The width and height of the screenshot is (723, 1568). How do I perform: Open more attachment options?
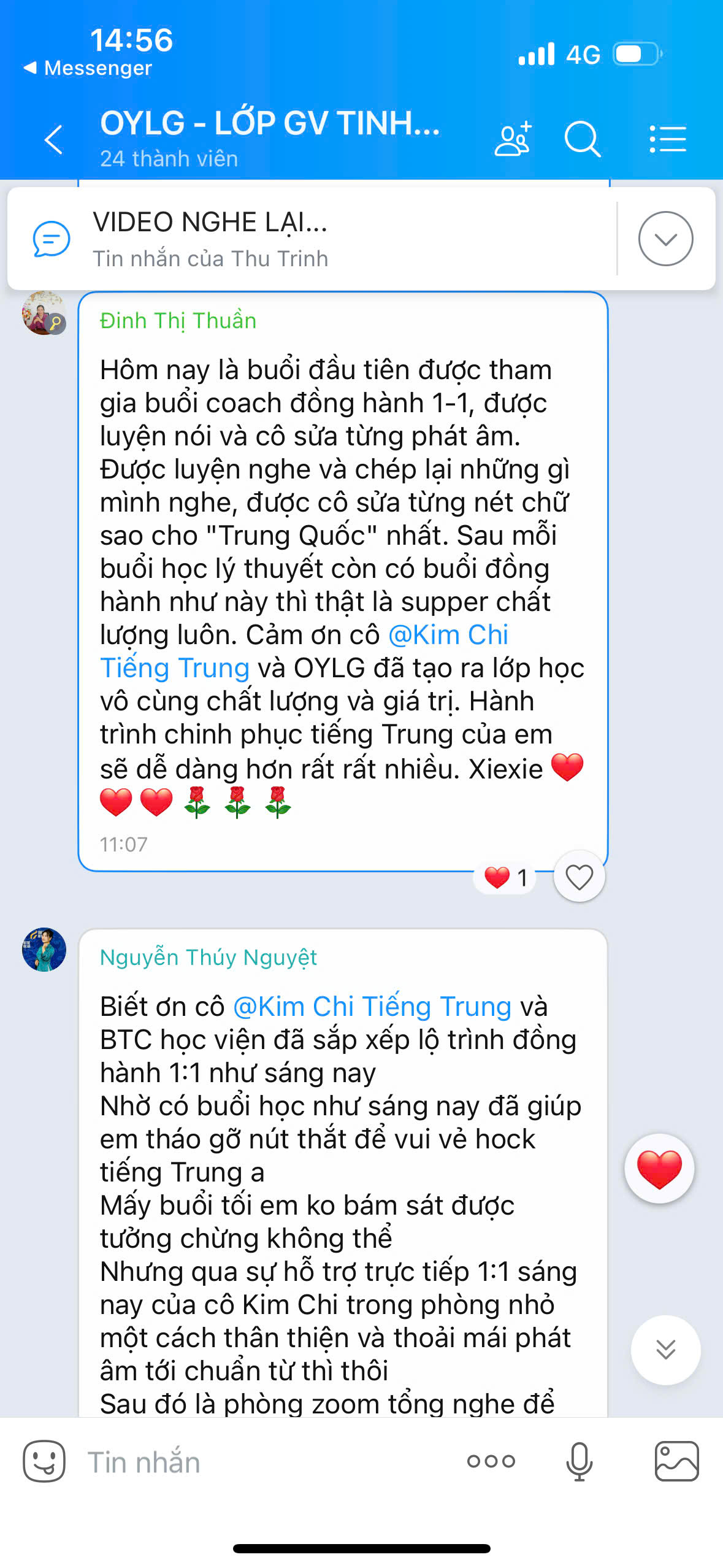pyautogui.click(x=491, y=1461)
